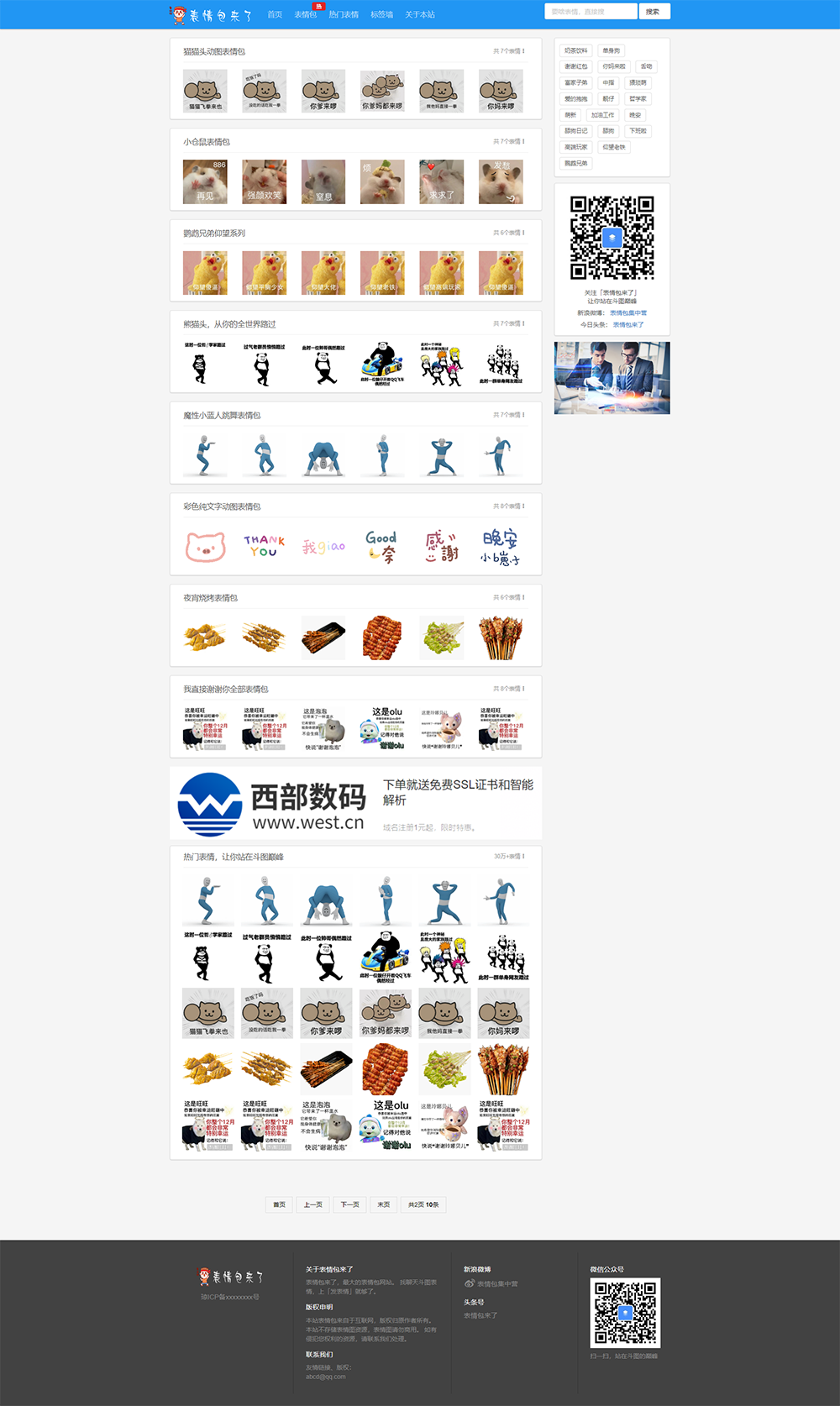Click the 搜索 search button
The height and width of the screenshot is (1406, 840).
[x=654, y=12]
